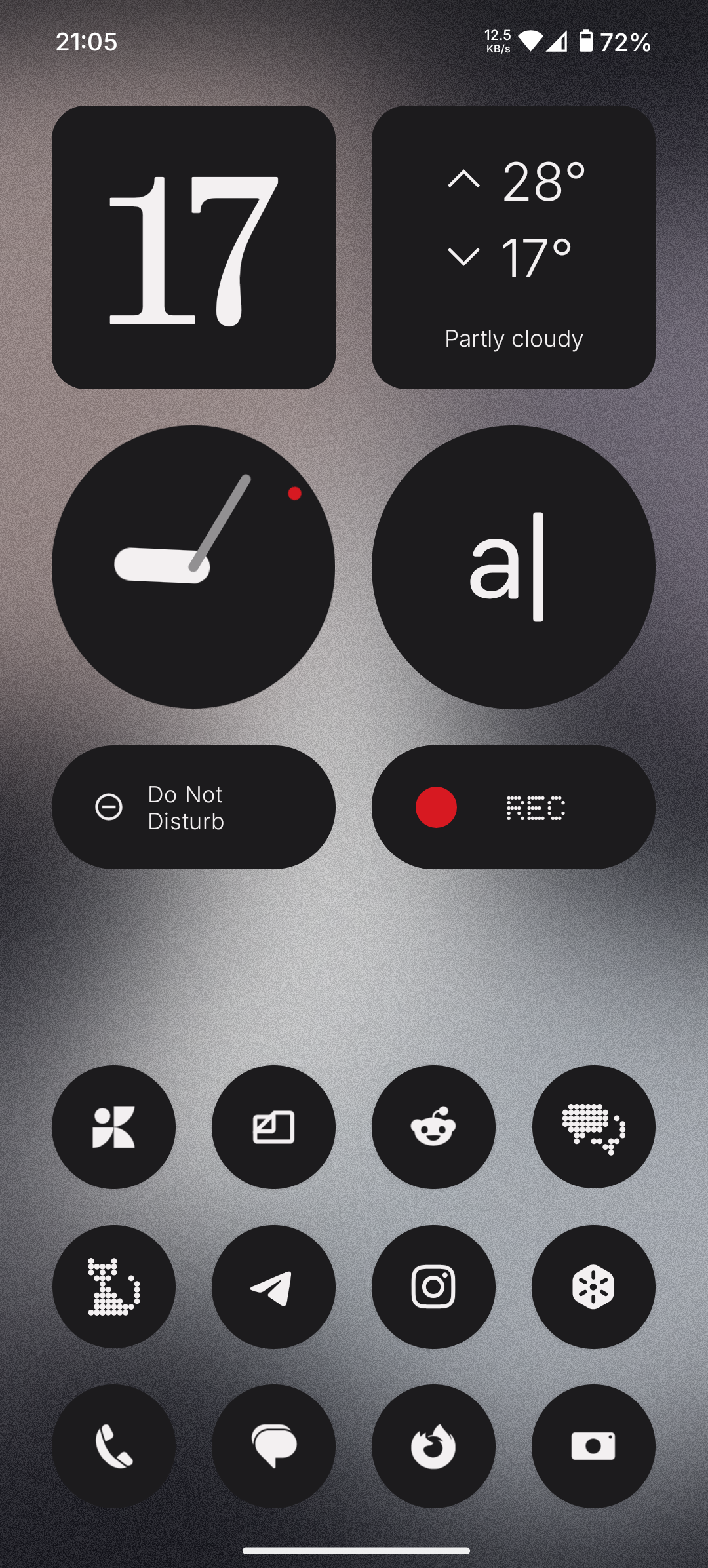Open the dotted cat icon app
Image resolution: width=708 pixels, height=1568 pixels.
113,1287
